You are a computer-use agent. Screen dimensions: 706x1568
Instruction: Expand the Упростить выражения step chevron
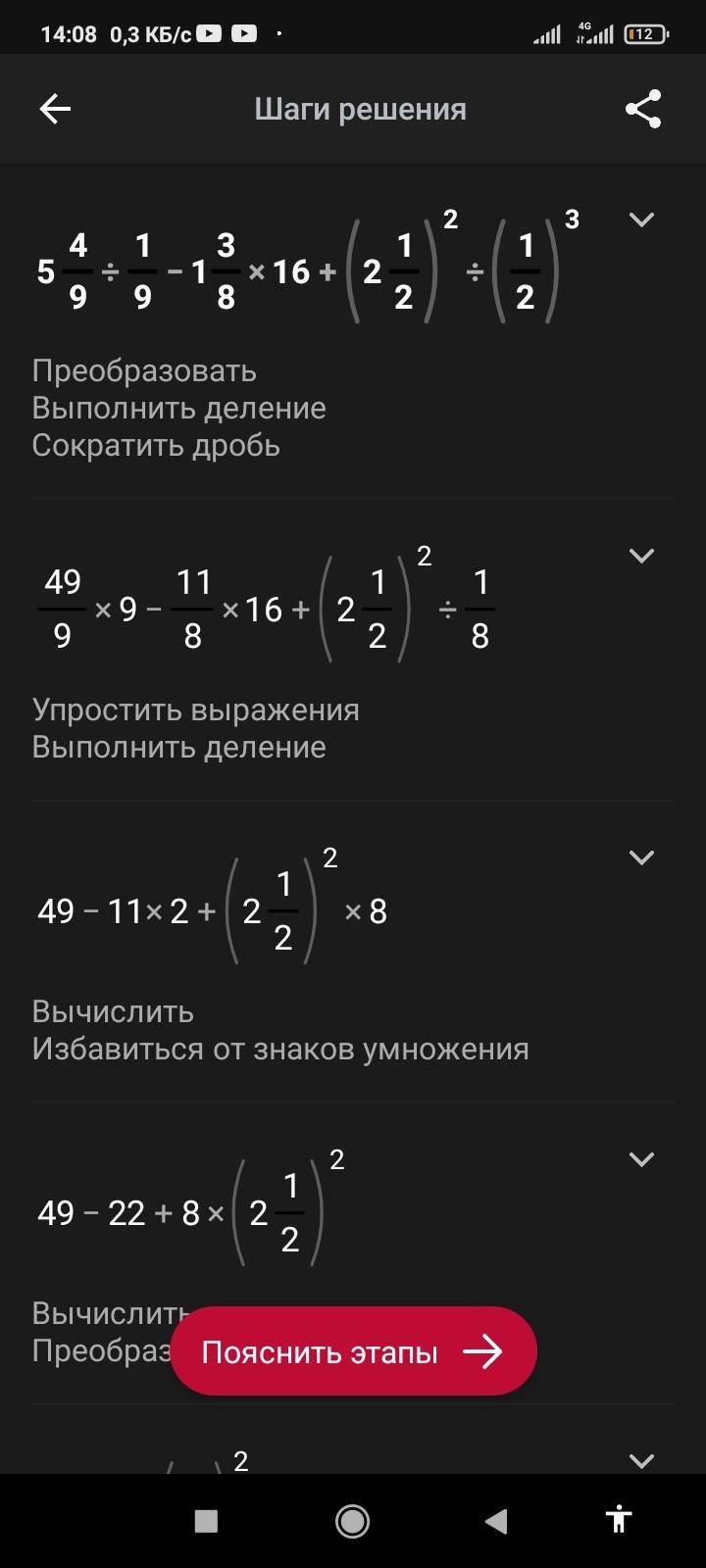(641, 556)
